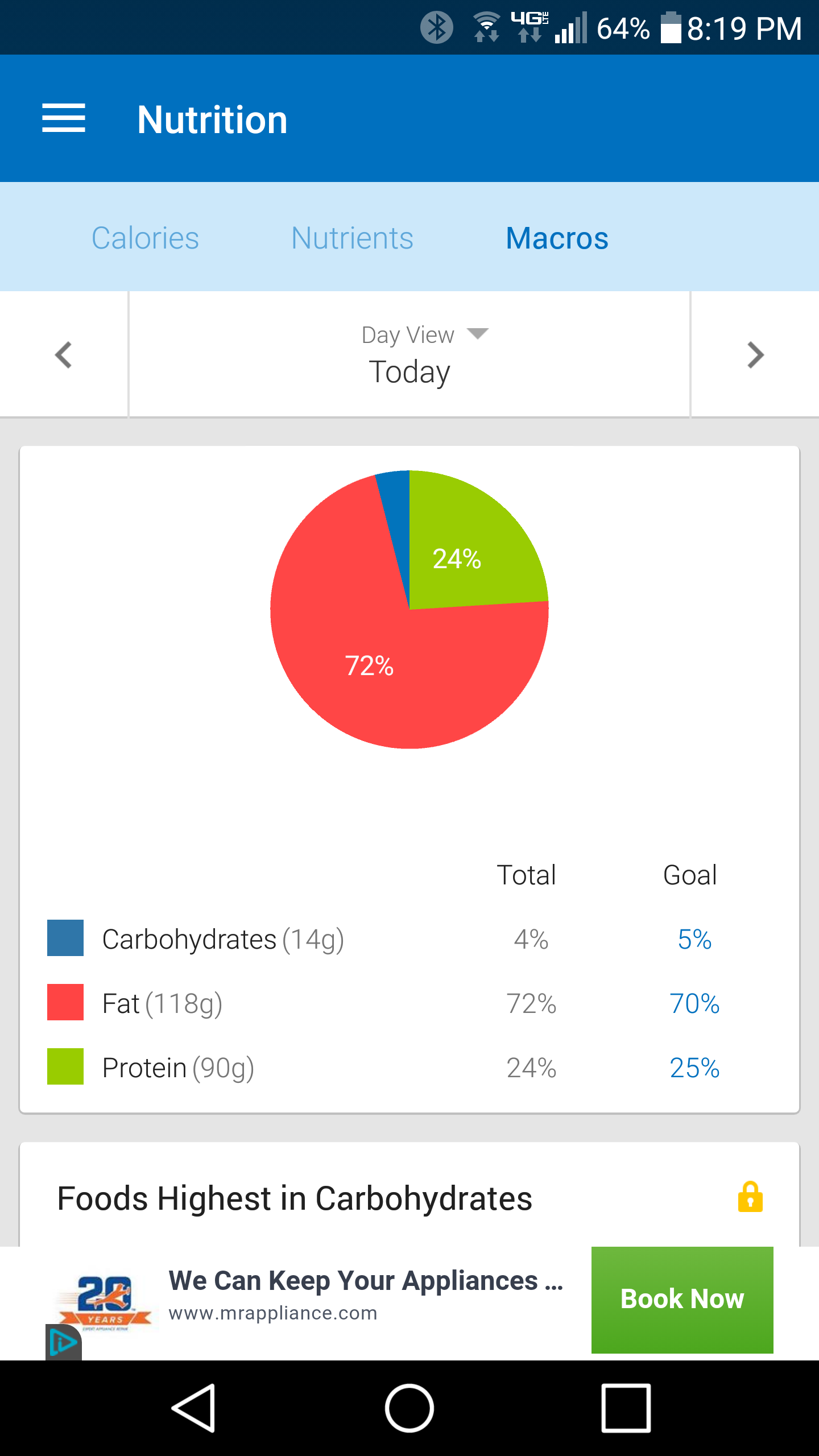
Task: Edit the 25% protein goal
Action: click(694, 1068)
